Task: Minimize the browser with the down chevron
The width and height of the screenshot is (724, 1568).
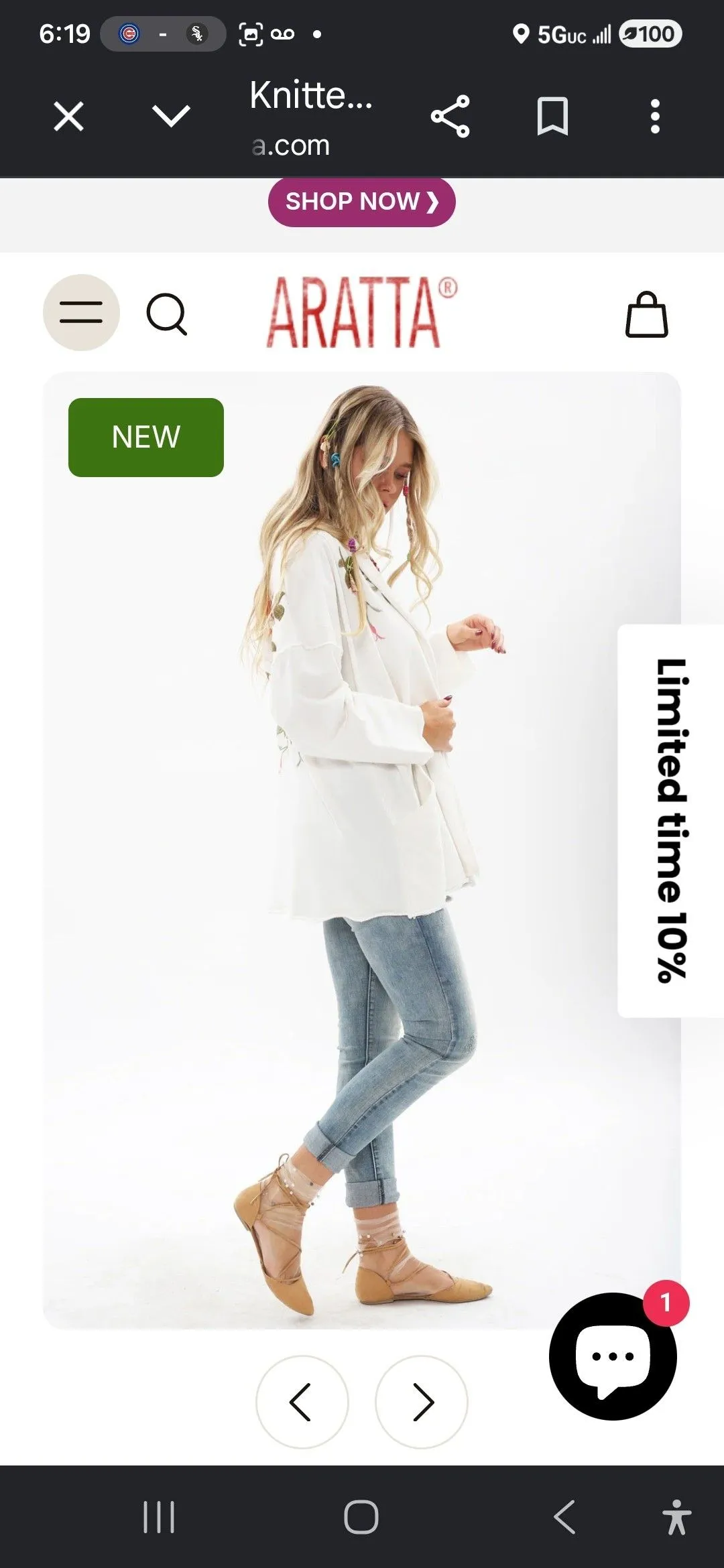Action: coord(172,117)
